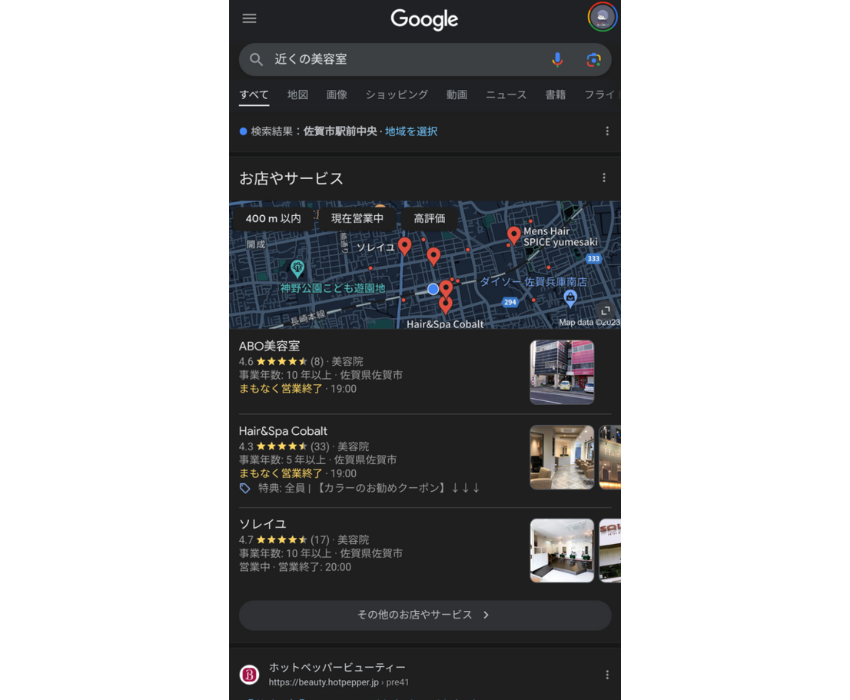Select the 地域を選択 link
850x700 pixels.
[x=411, y=131]
